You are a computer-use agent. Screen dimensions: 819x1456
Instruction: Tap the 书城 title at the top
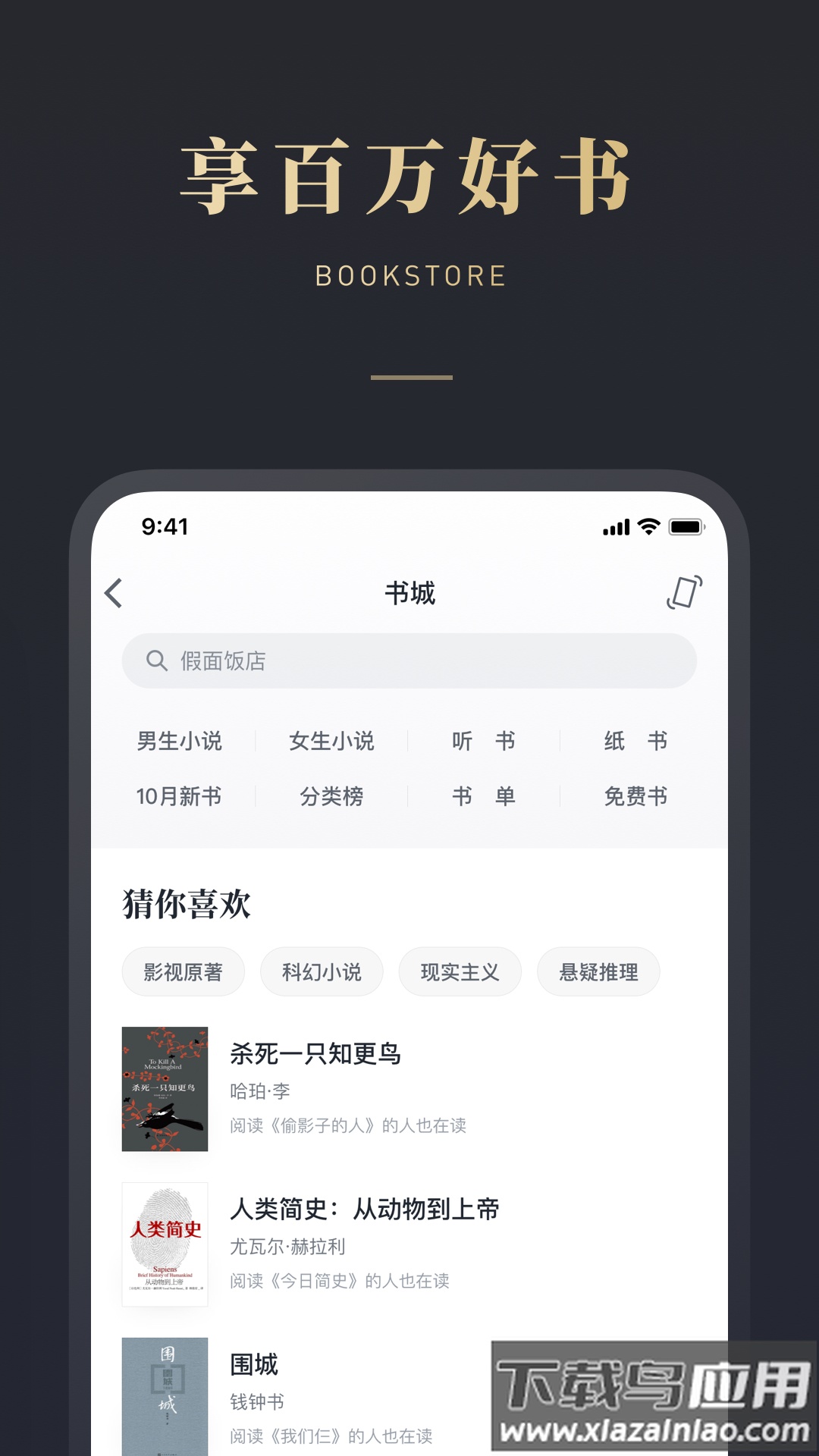pos(409,594)
